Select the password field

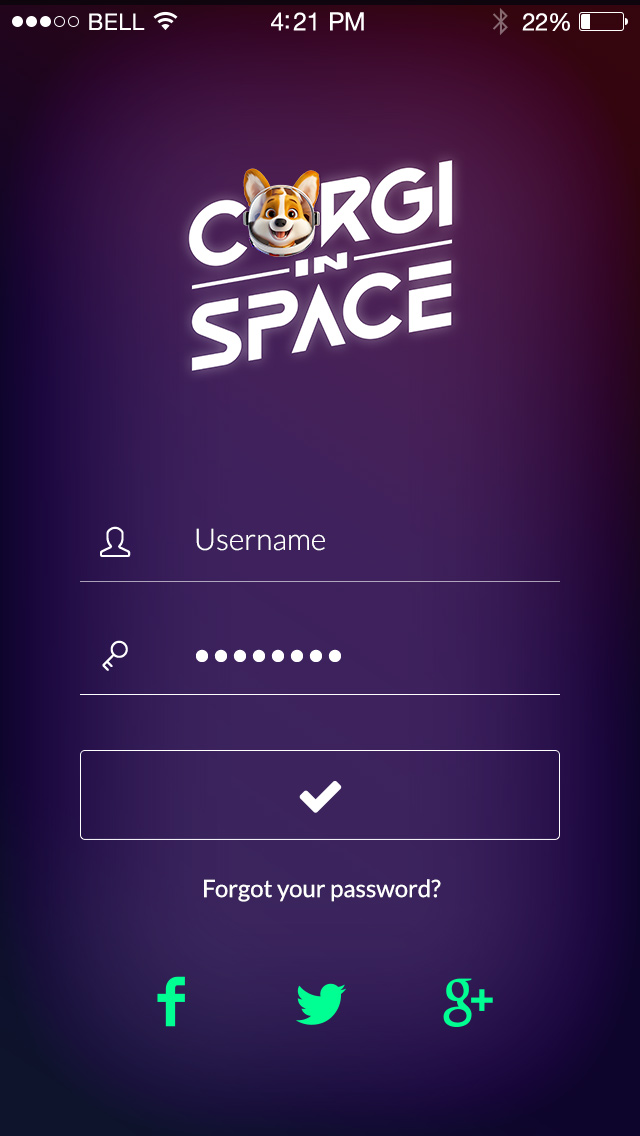pos(320,655)
